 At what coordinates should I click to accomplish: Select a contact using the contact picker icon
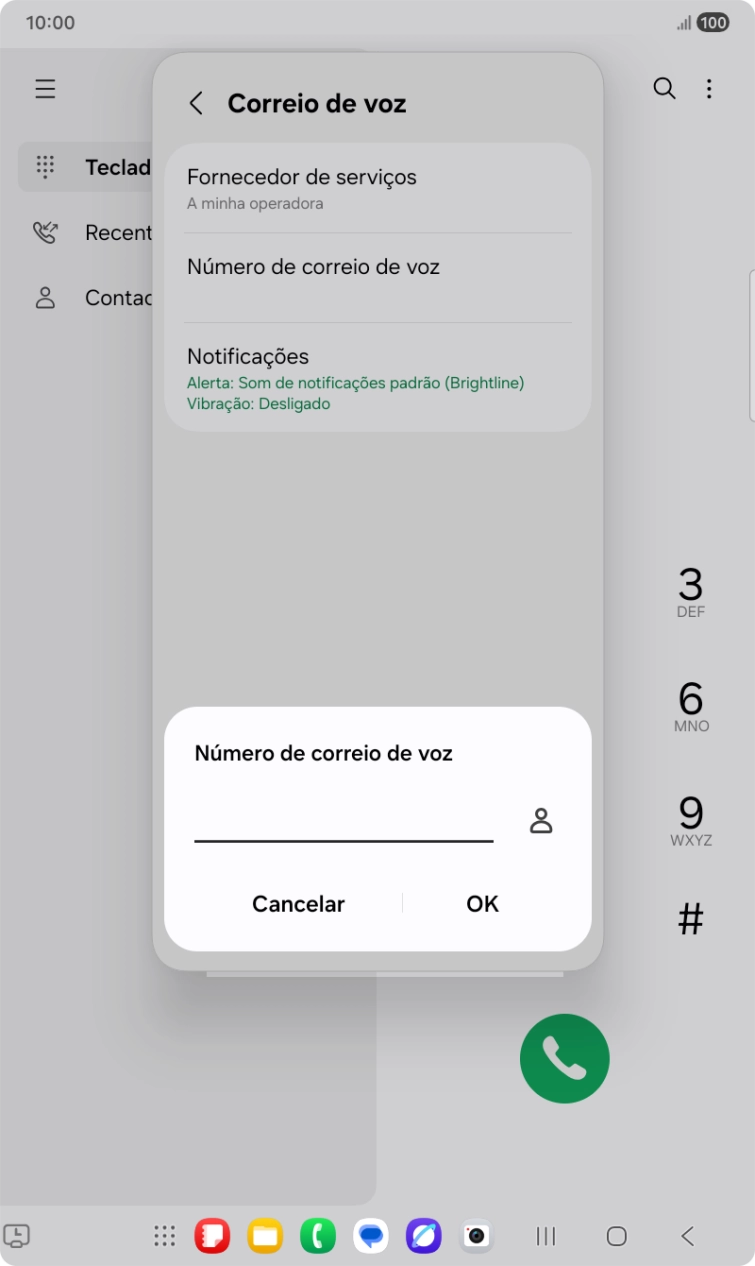tap(540, 820)
